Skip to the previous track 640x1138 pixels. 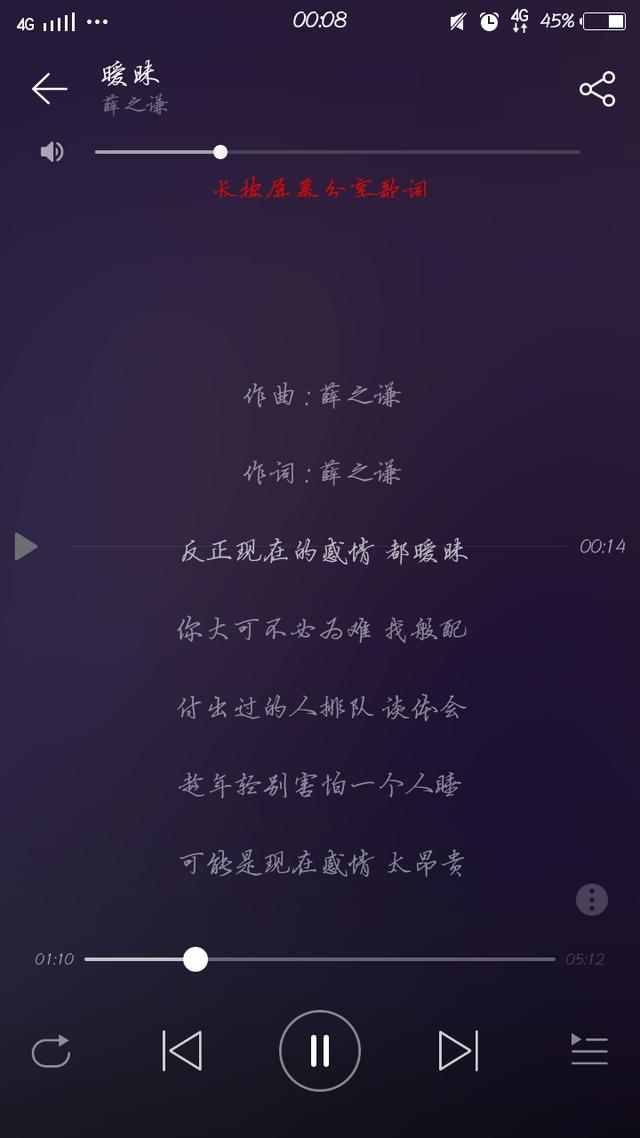click(182, 1051)
